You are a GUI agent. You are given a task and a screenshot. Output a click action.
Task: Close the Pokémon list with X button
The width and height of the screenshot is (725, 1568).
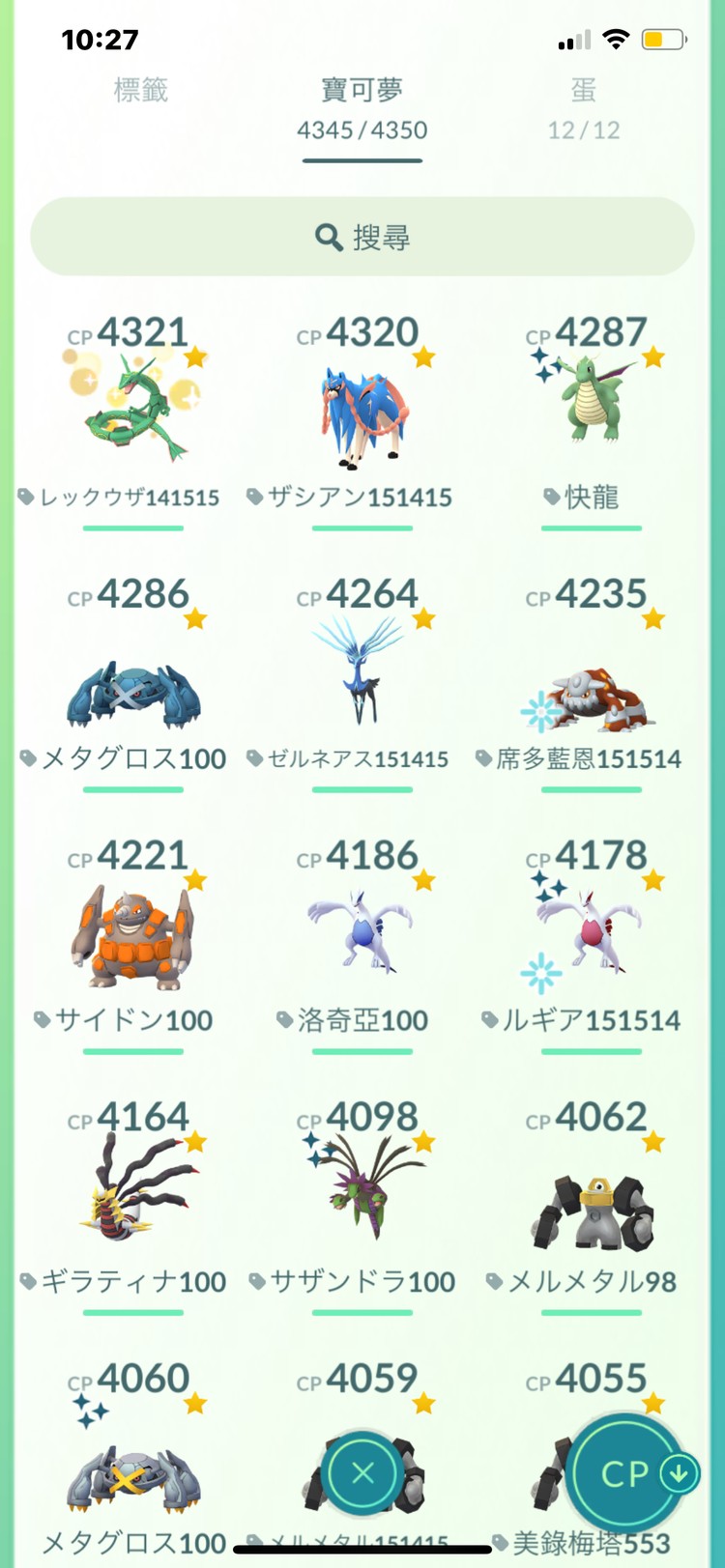tap(362, 1473)
